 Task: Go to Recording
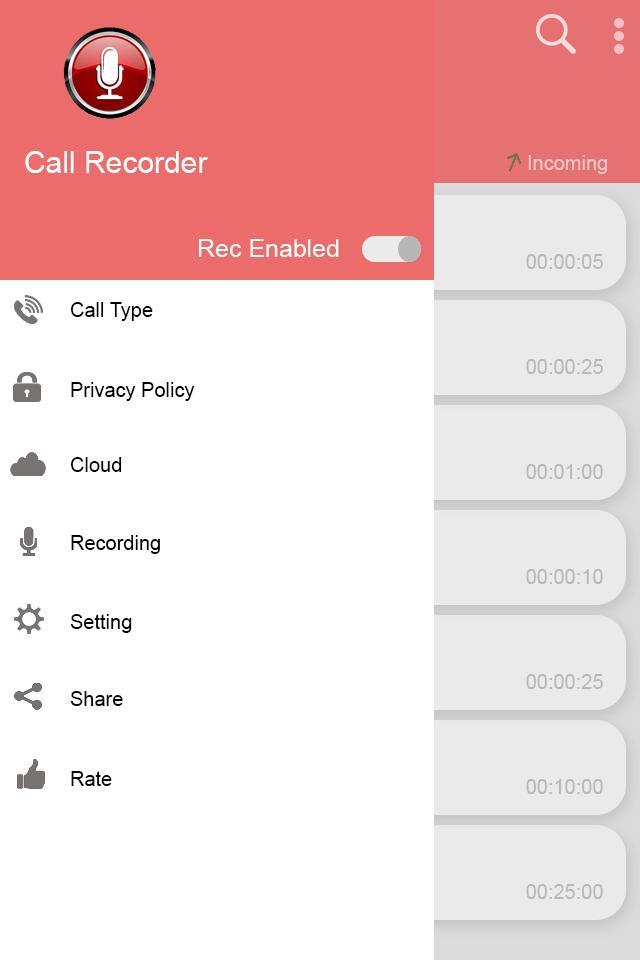click(115, 543)
